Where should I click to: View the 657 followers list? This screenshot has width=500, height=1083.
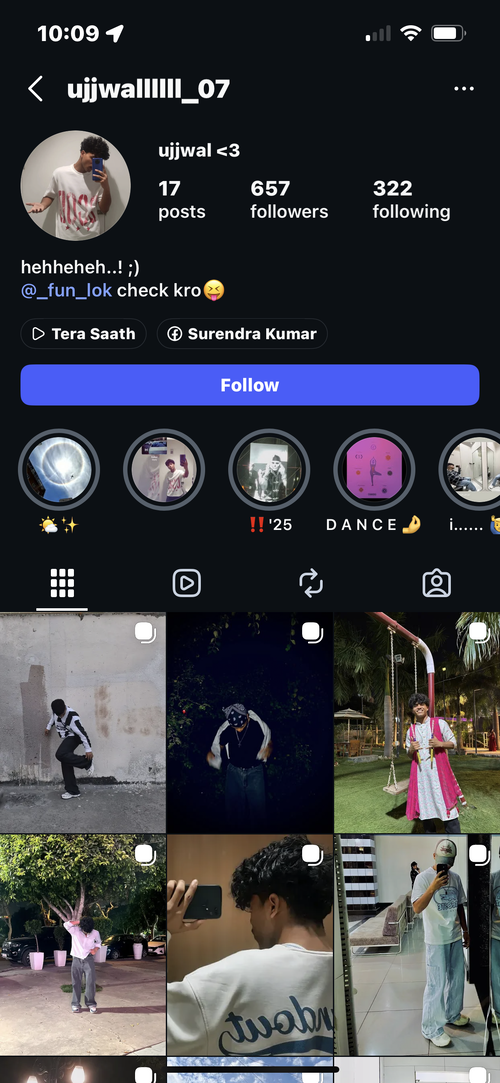tap(289, 199)
